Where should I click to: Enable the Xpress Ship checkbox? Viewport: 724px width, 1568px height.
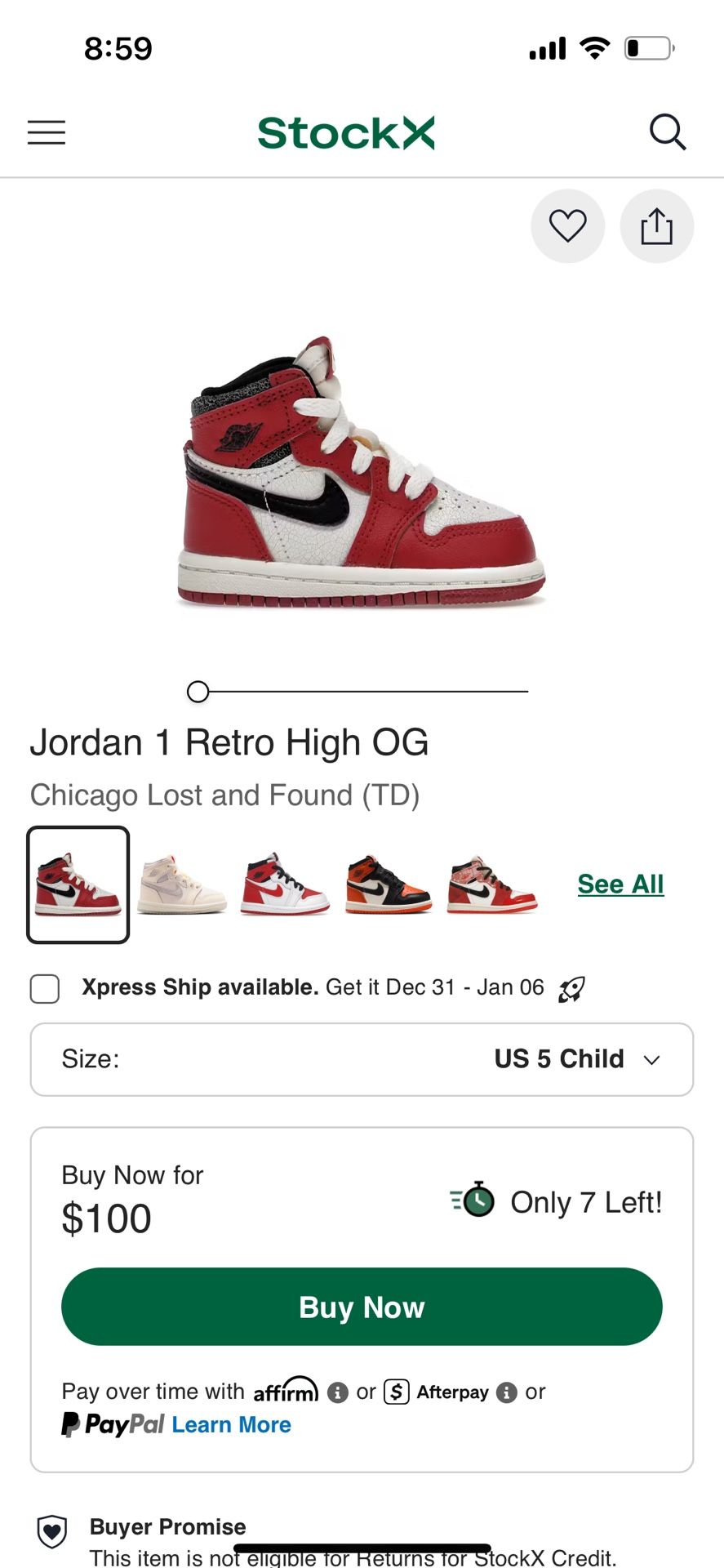[x=45, y=988]
